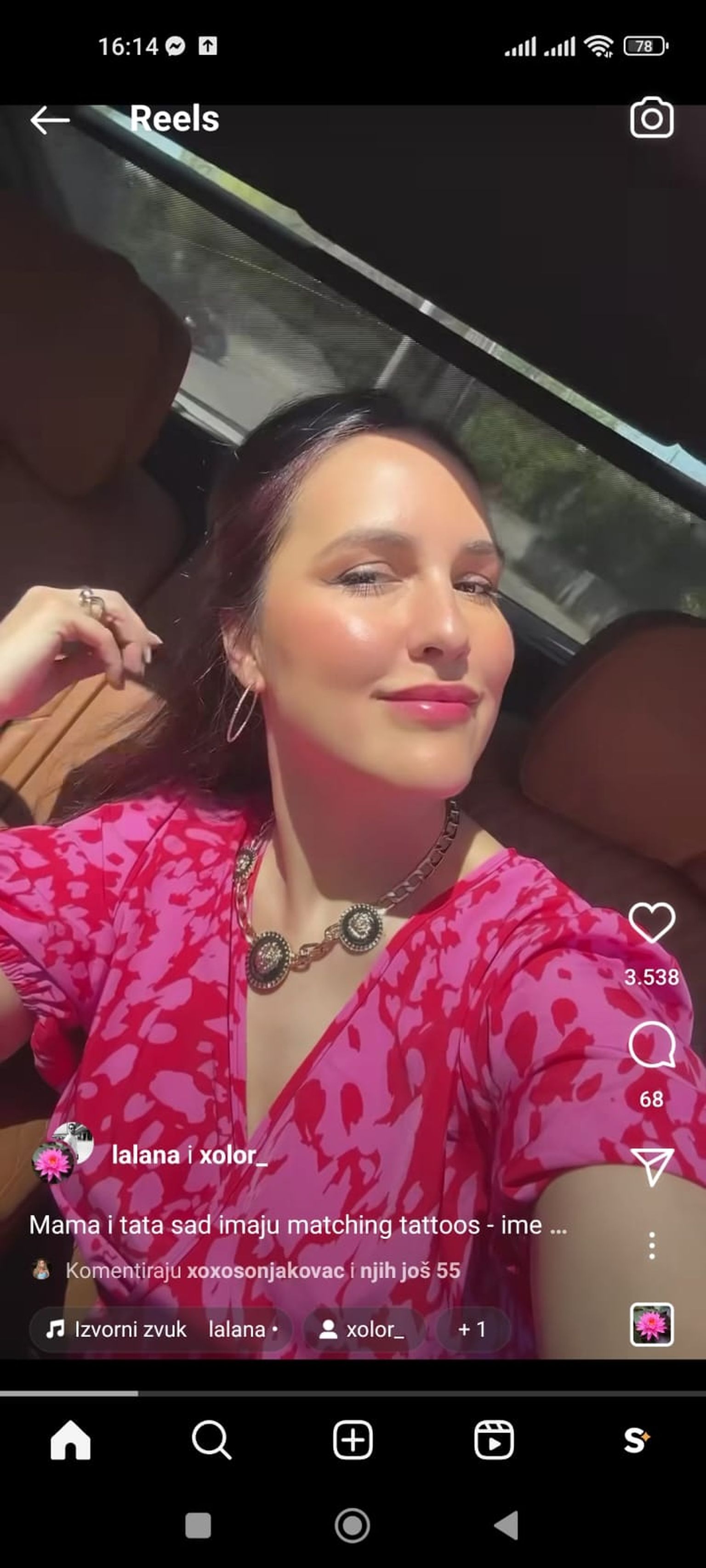Viewport: 706px width, 1568px height.
Task: Switch to the Reels tab
Action: click(x=493, y=1440)
